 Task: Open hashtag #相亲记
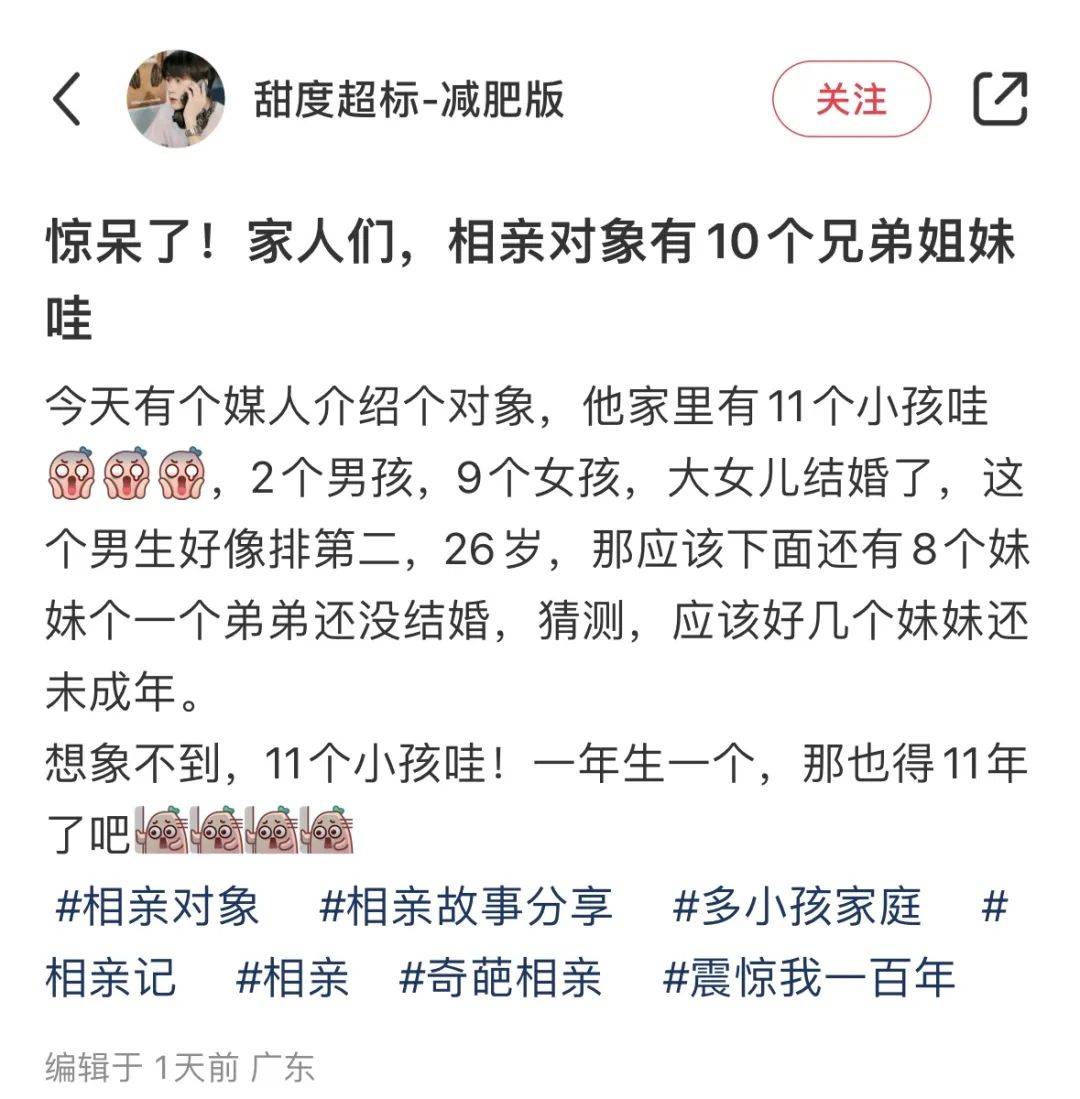110,977
